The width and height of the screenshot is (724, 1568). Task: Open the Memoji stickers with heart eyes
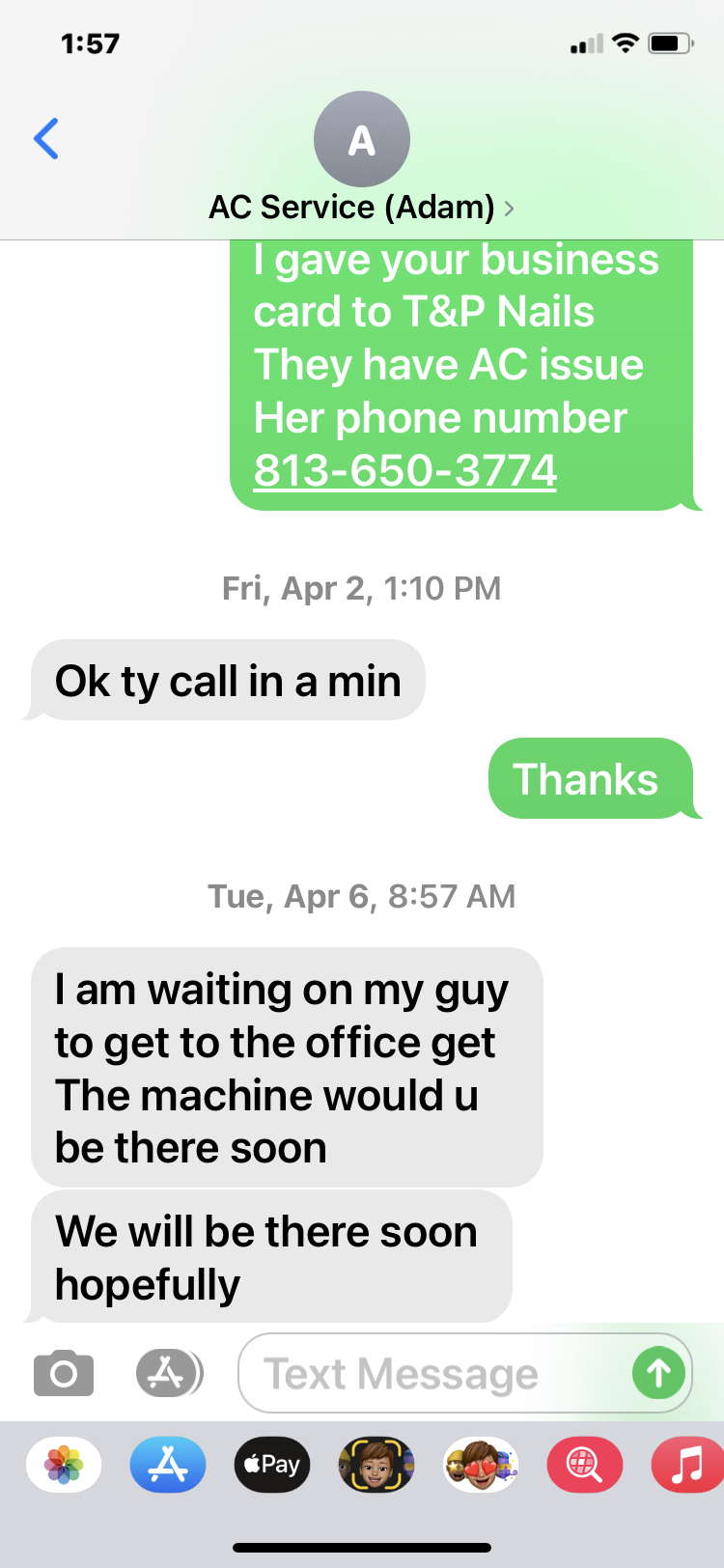click(481, 1465)
